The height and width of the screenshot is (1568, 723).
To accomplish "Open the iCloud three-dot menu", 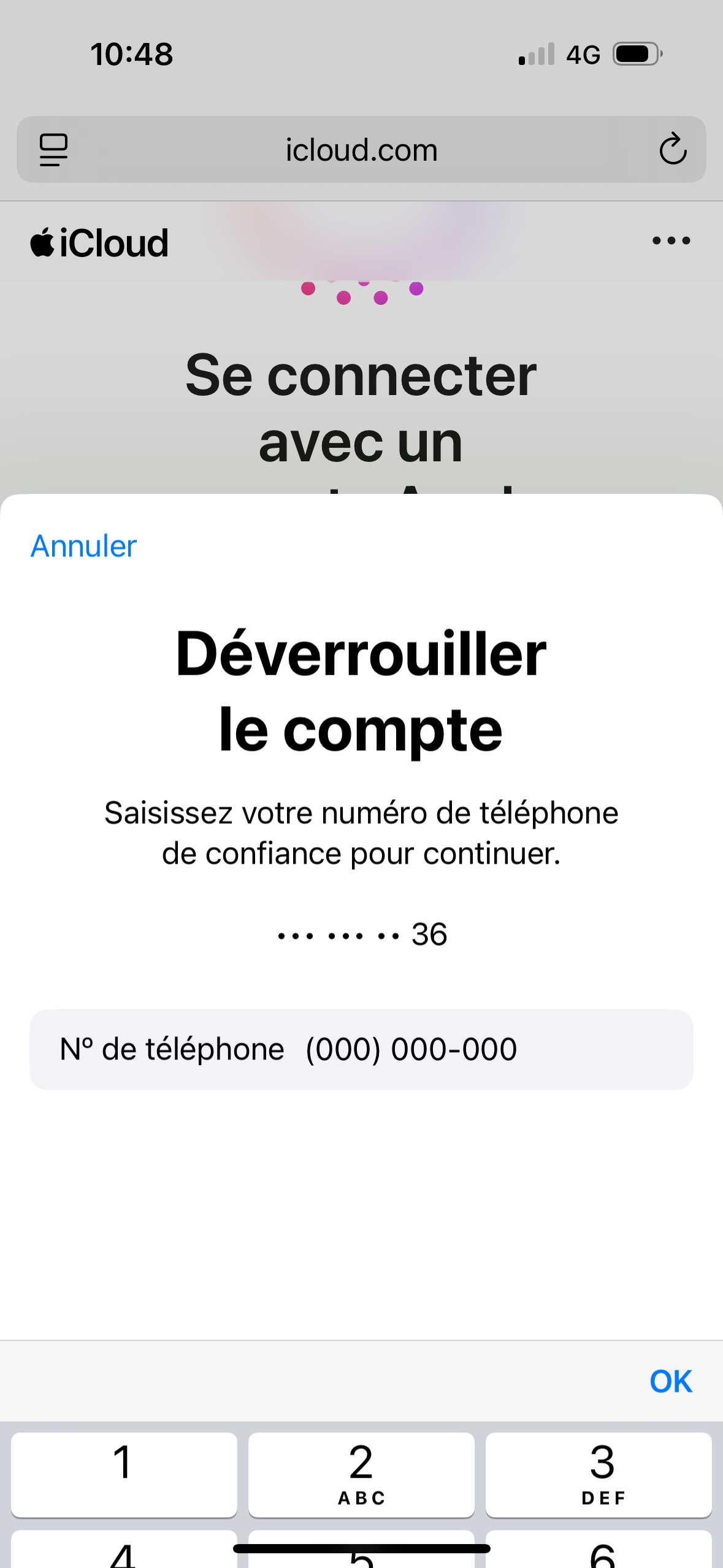I will coord(671,241).
